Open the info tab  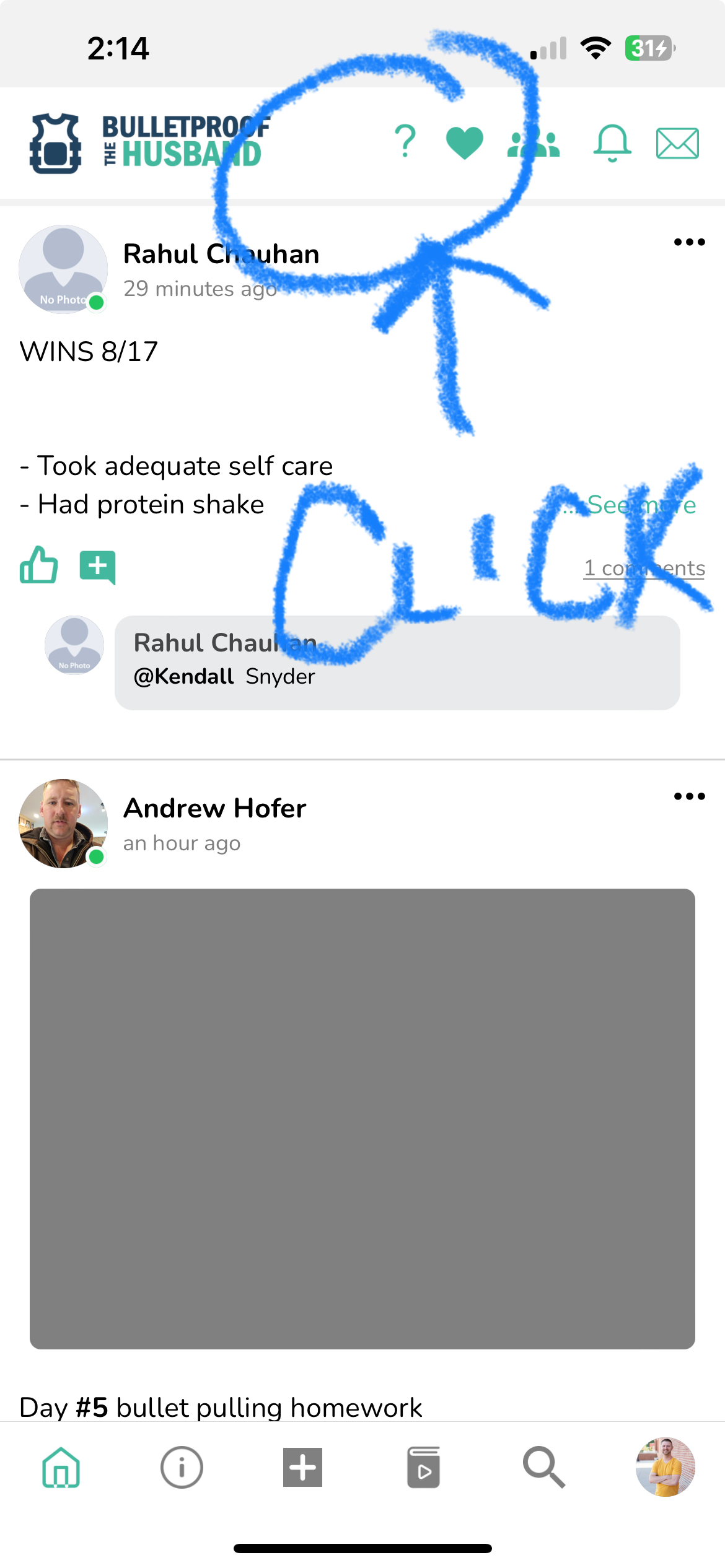click(x=182, y=1467)
